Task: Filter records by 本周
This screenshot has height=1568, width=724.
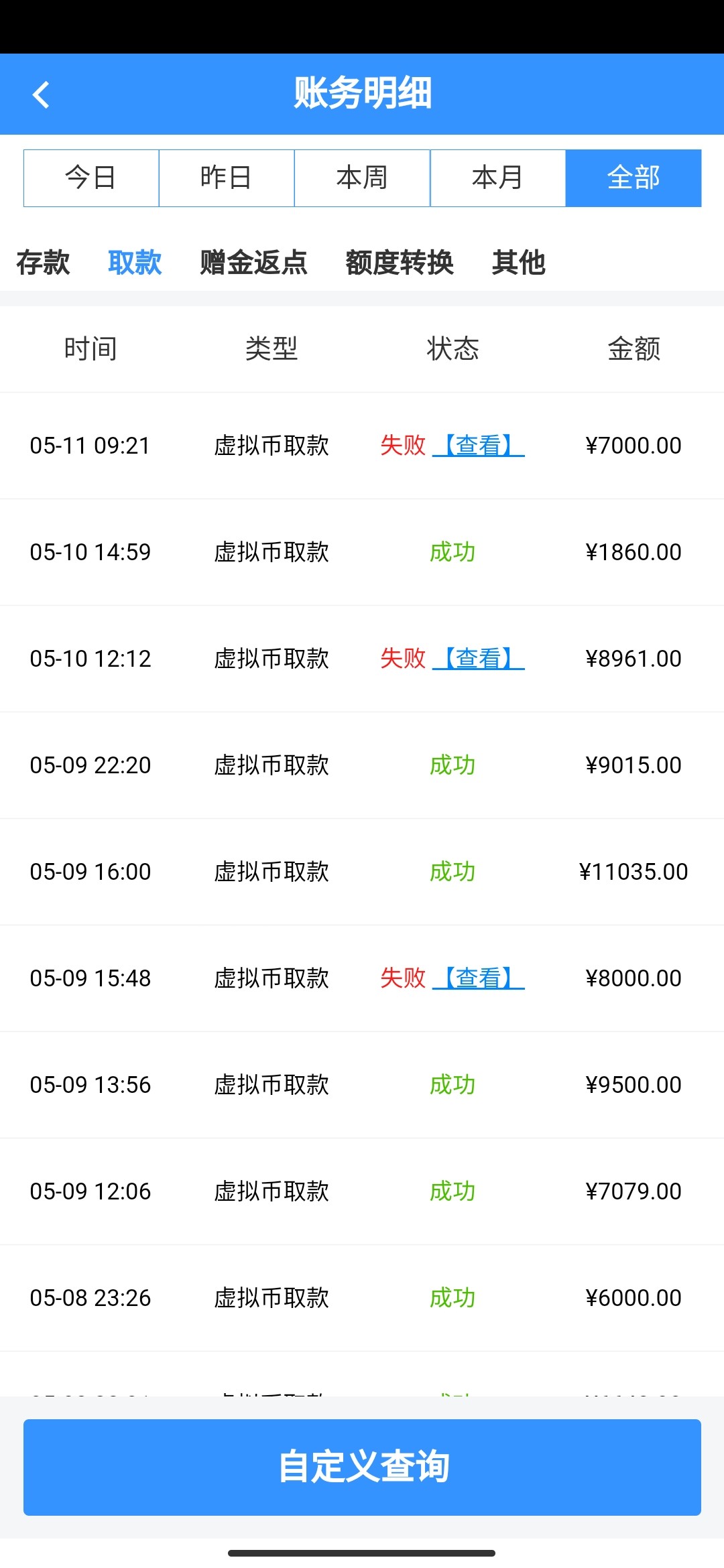Action: coord(362,178)
